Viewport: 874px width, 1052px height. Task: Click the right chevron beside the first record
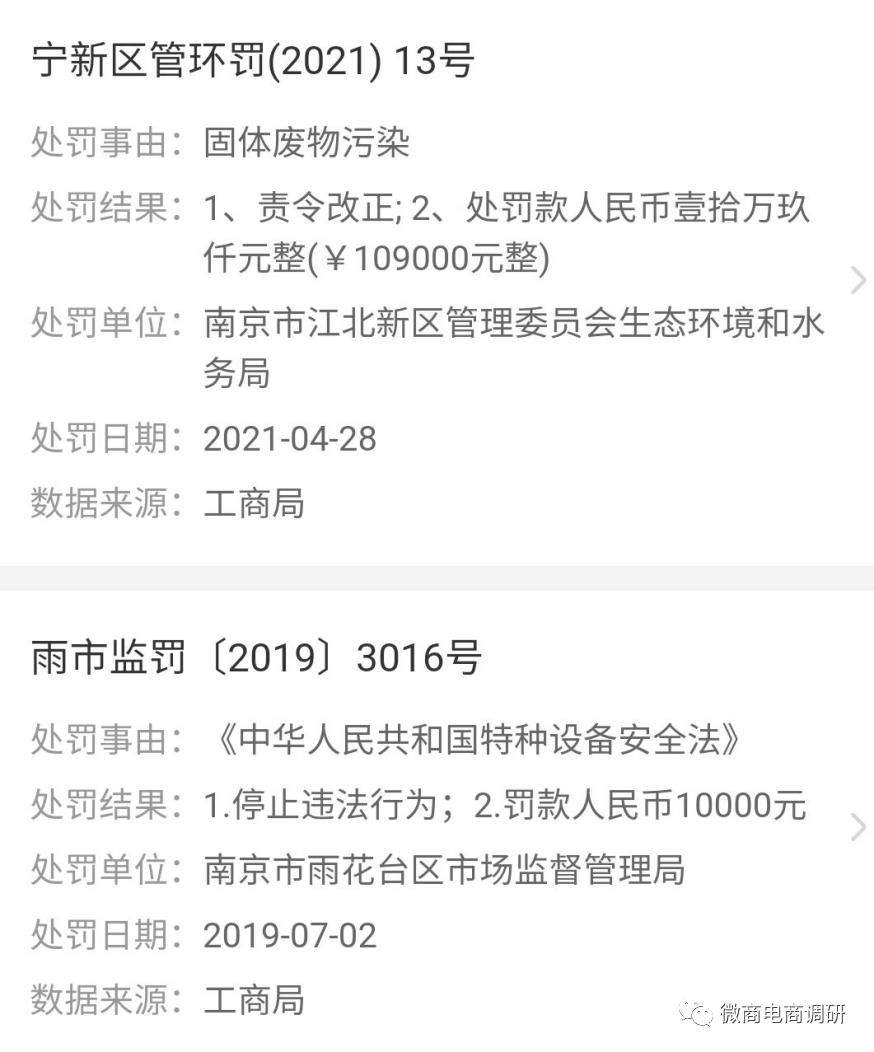pyautogui.click(x=860, y=280)
